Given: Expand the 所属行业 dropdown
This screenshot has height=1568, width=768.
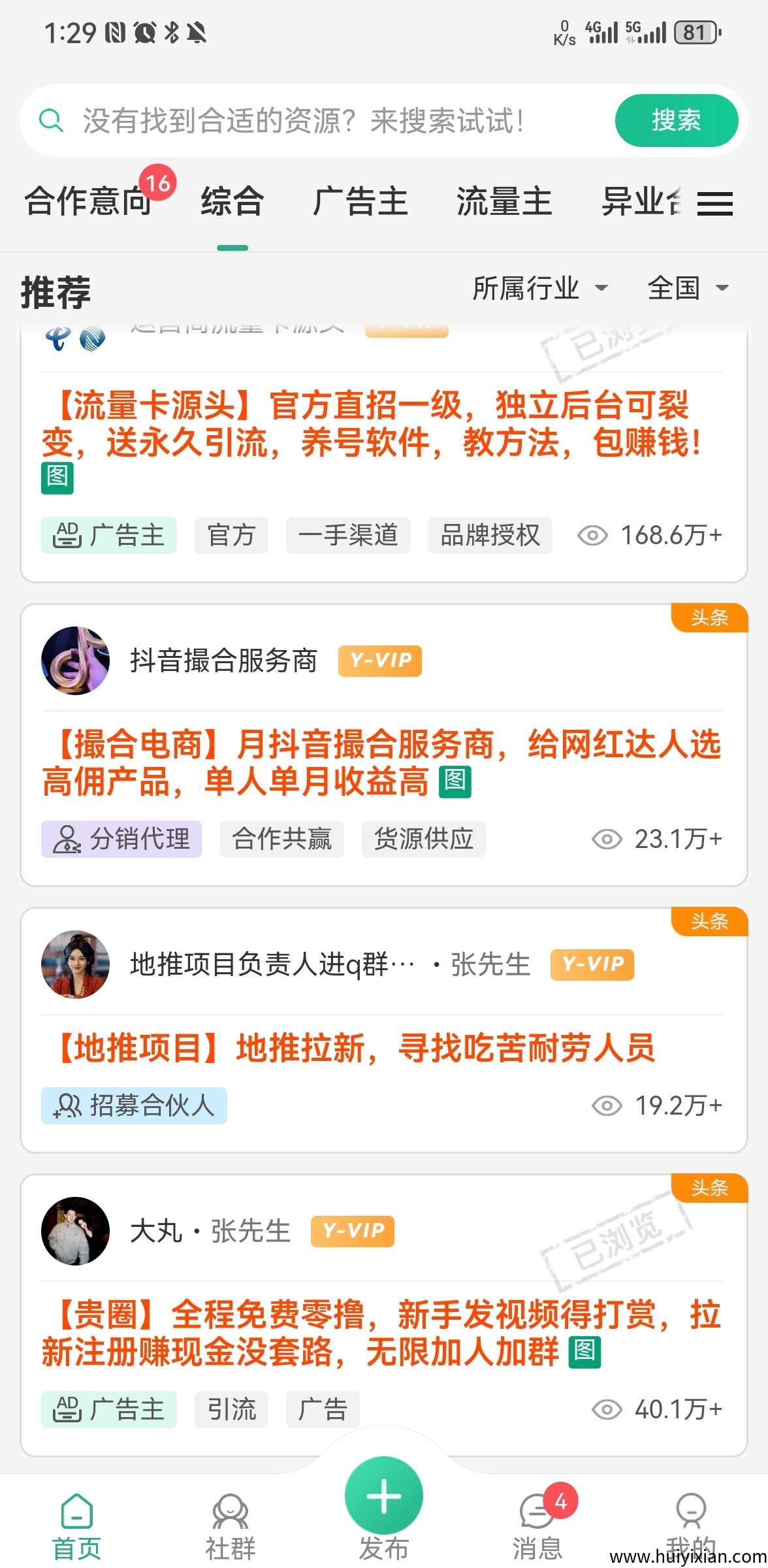Looking at the screenshot, I should coord(539,288).
